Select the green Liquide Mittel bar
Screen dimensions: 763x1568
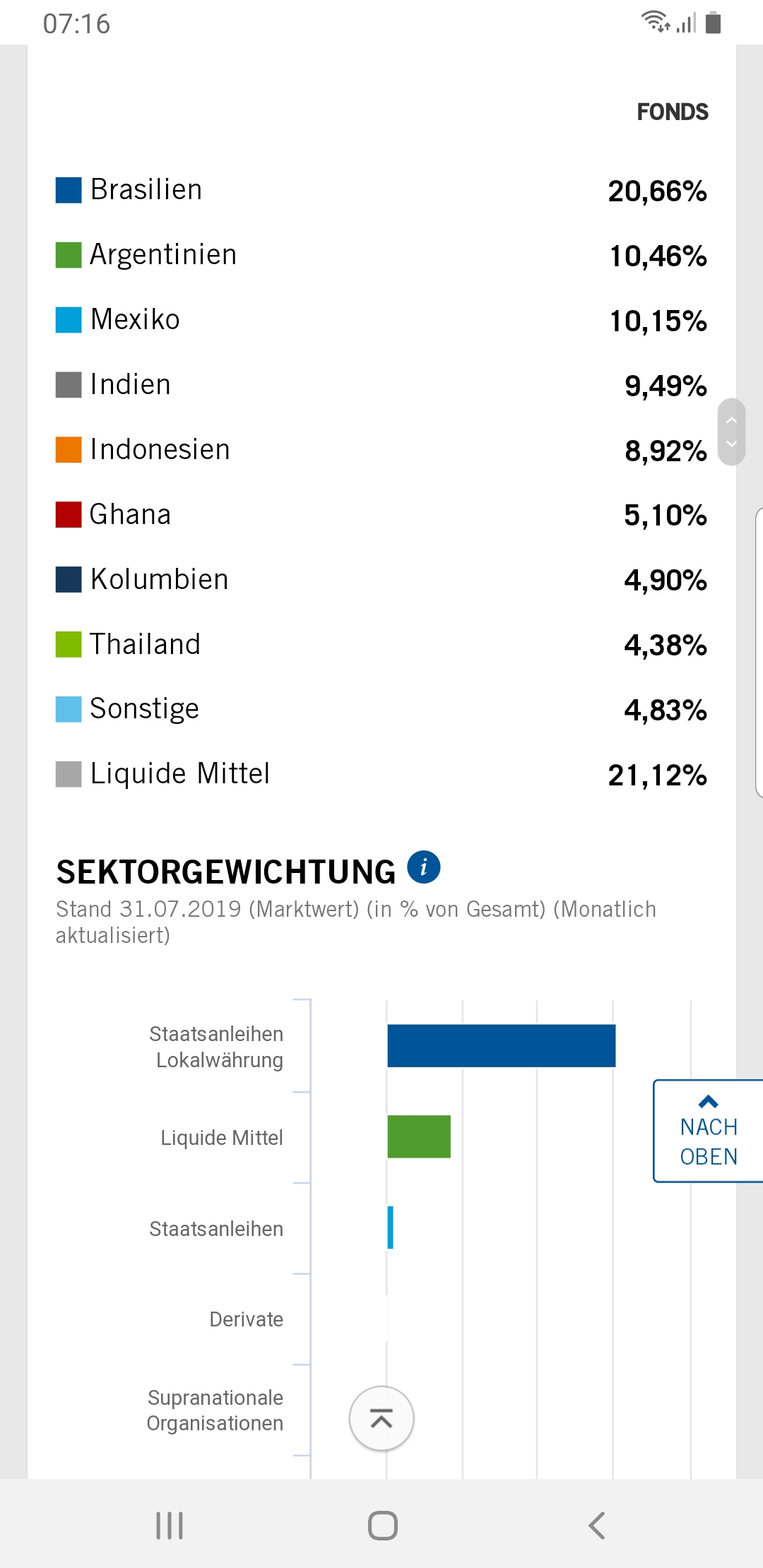(x=419, y=1136)
